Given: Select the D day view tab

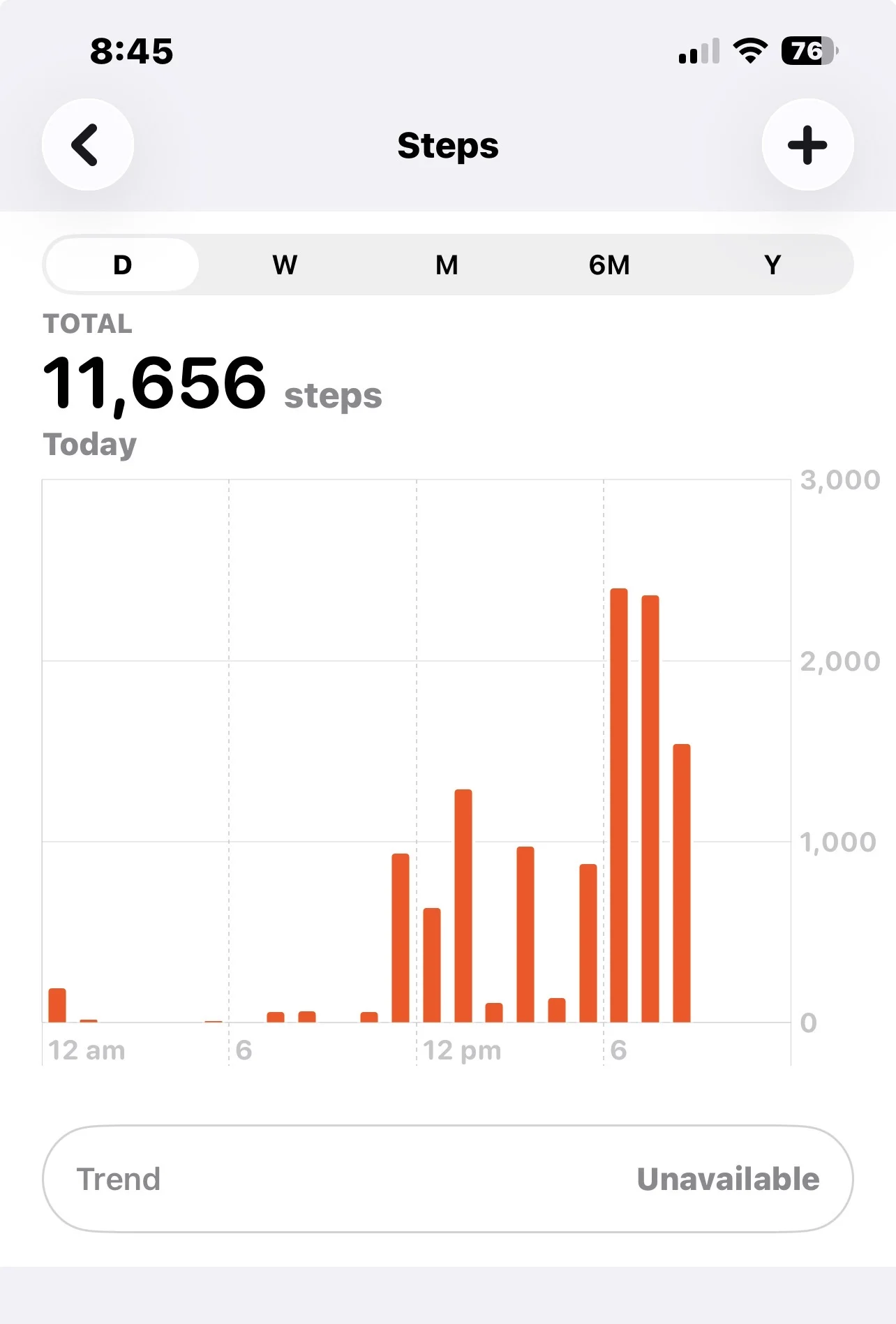Looking at the screenshot, I should (123, 265).
